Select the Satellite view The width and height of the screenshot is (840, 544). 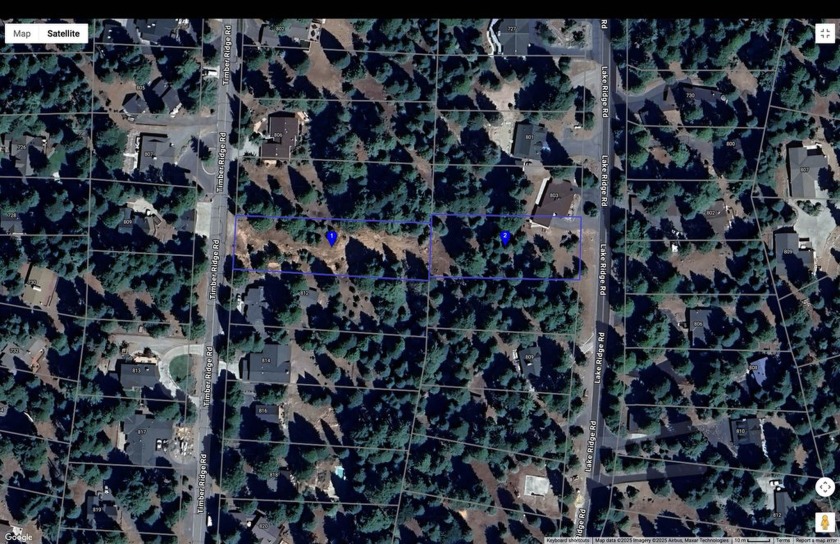tap(63, 33)
